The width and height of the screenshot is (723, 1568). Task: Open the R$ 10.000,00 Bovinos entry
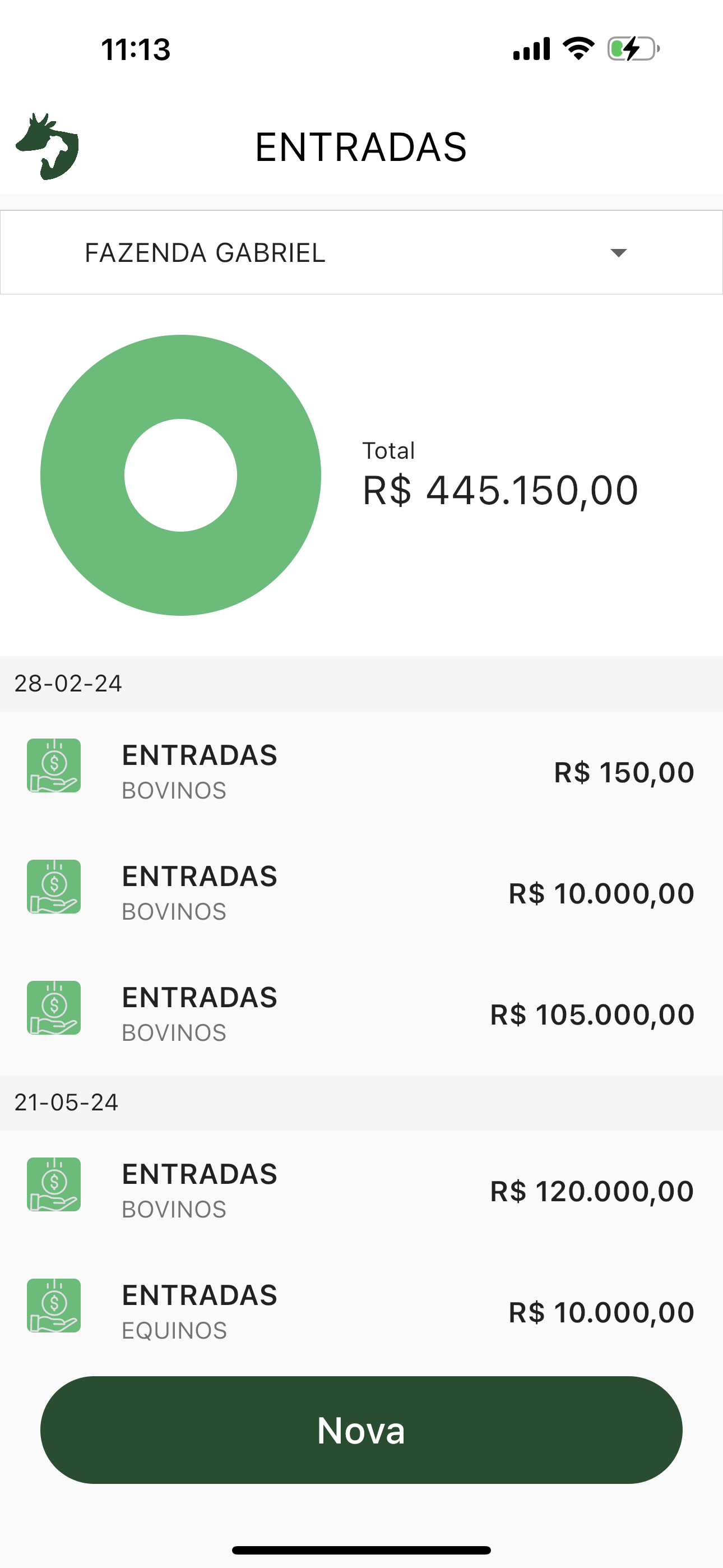click(x=361, y=892)
